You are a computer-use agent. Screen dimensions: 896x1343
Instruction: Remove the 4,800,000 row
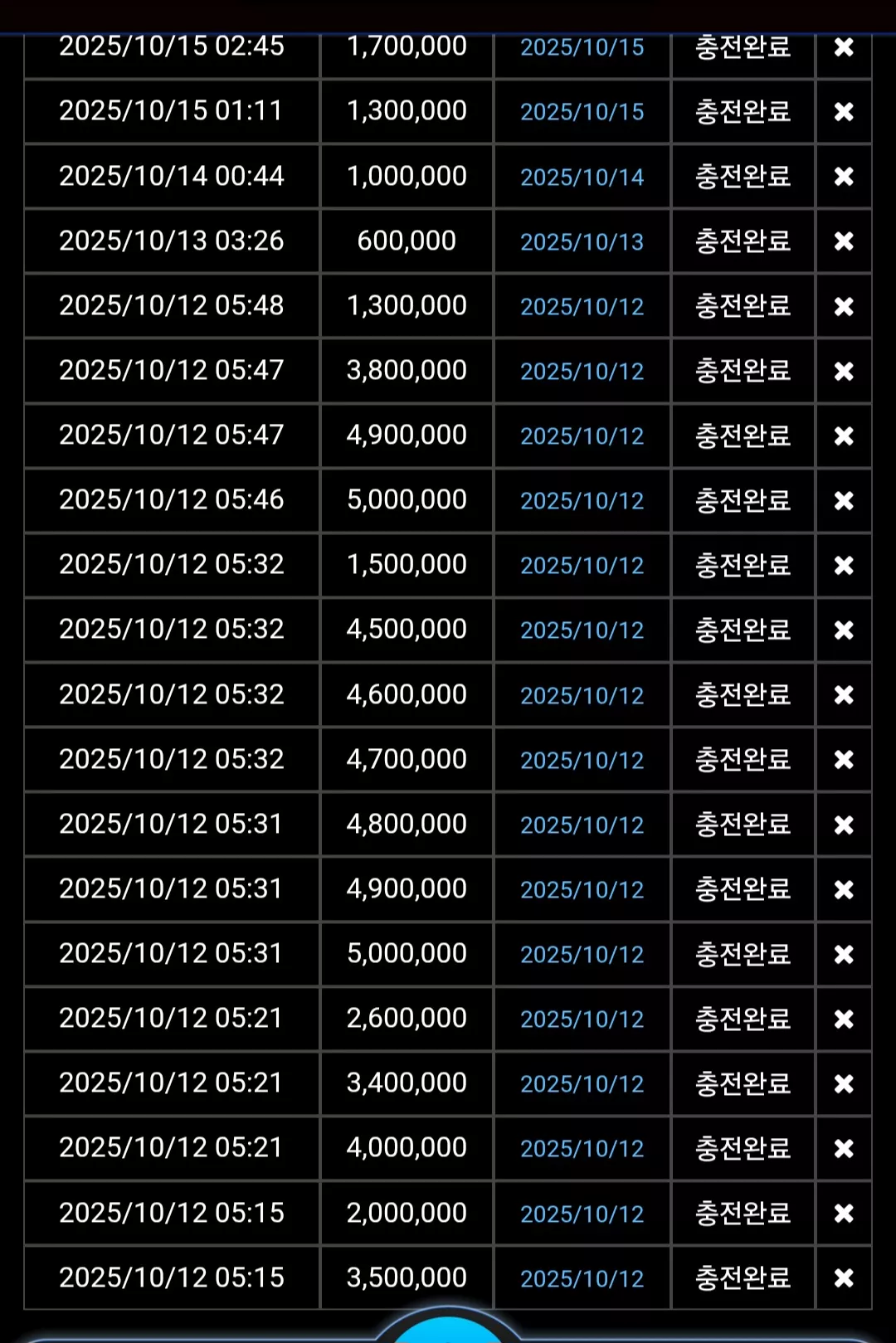844,825
